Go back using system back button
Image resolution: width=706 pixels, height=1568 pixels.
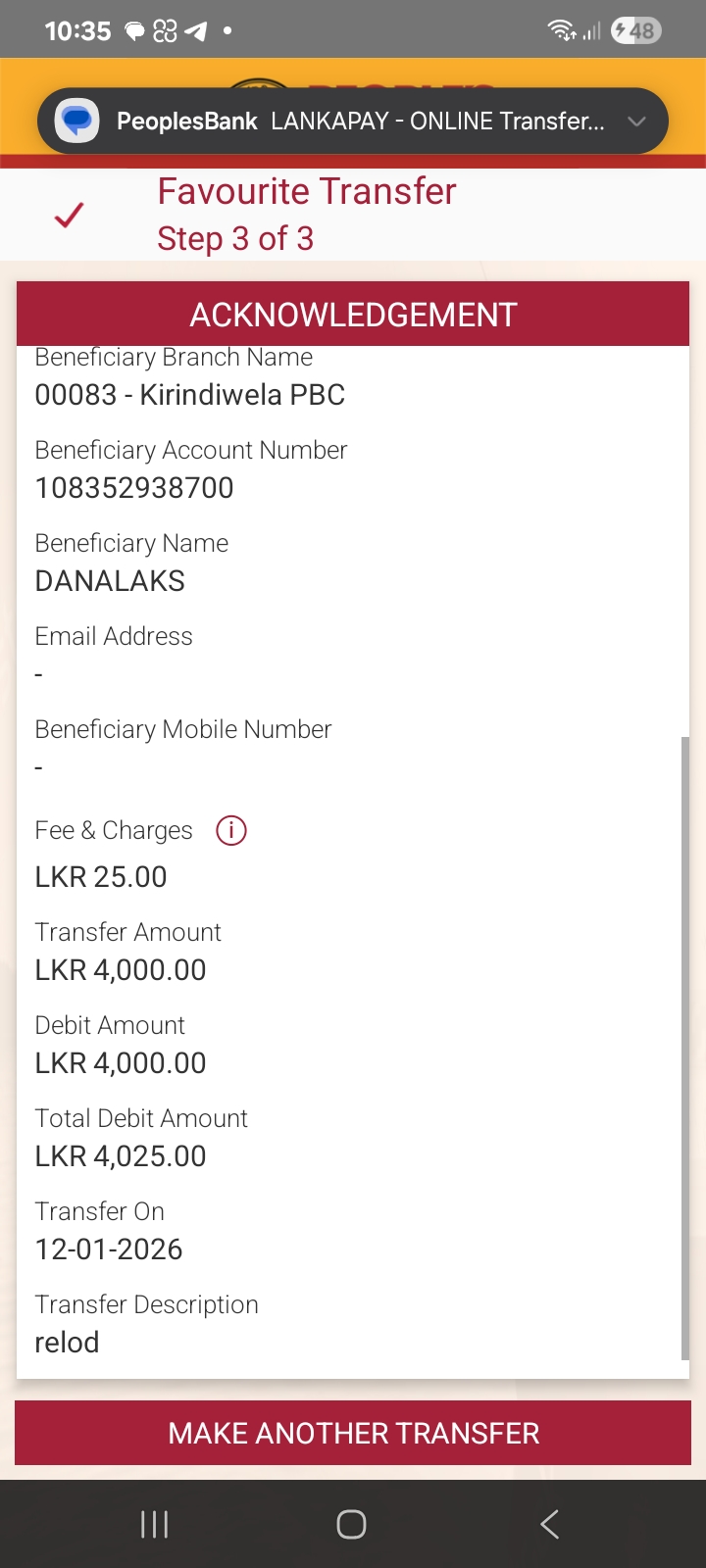pyautogui.click(x=550, y=1524)
